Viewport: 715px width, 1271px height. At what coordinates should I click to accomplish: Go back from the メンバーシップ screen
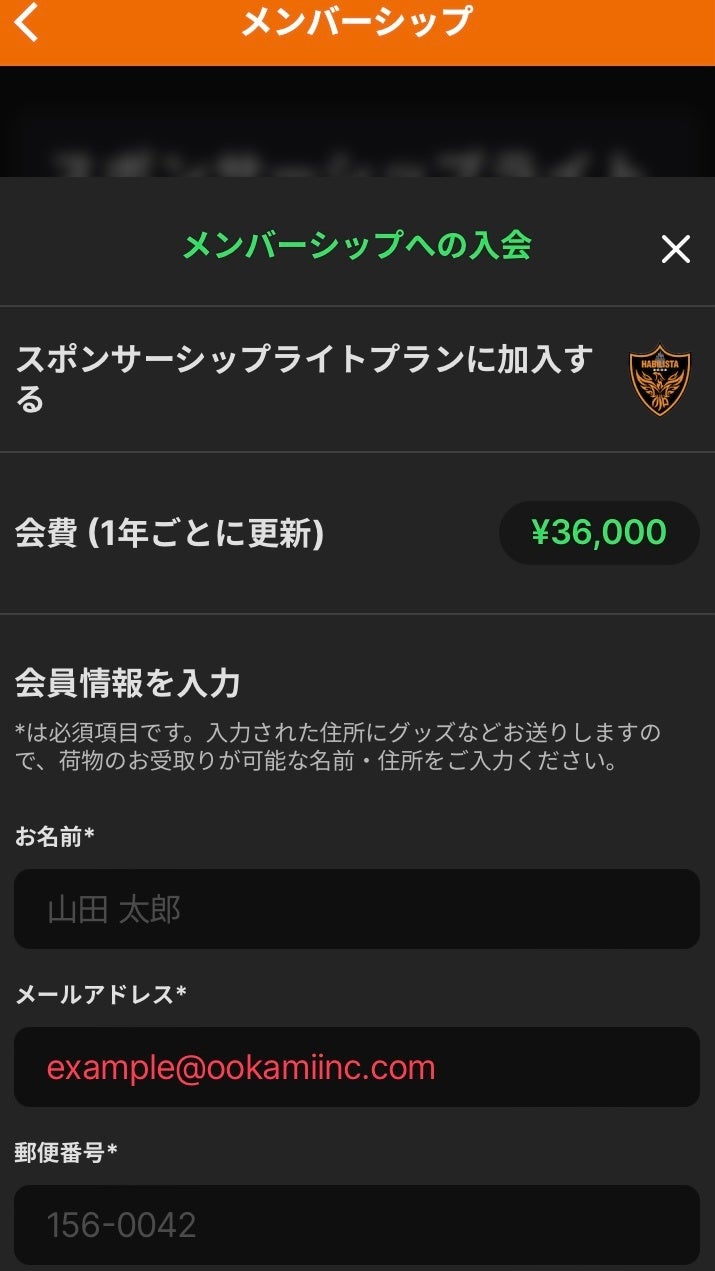pos(27,22)
